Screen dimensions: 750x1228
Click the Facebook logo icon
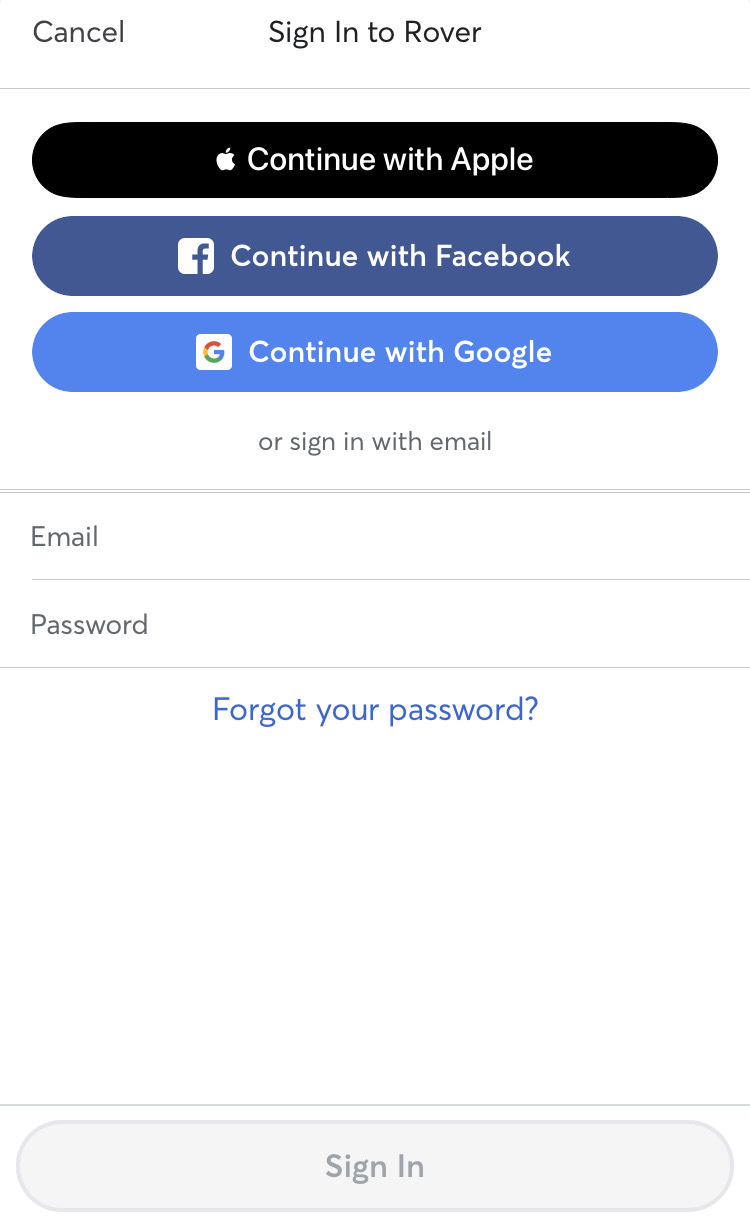point(196,256)
